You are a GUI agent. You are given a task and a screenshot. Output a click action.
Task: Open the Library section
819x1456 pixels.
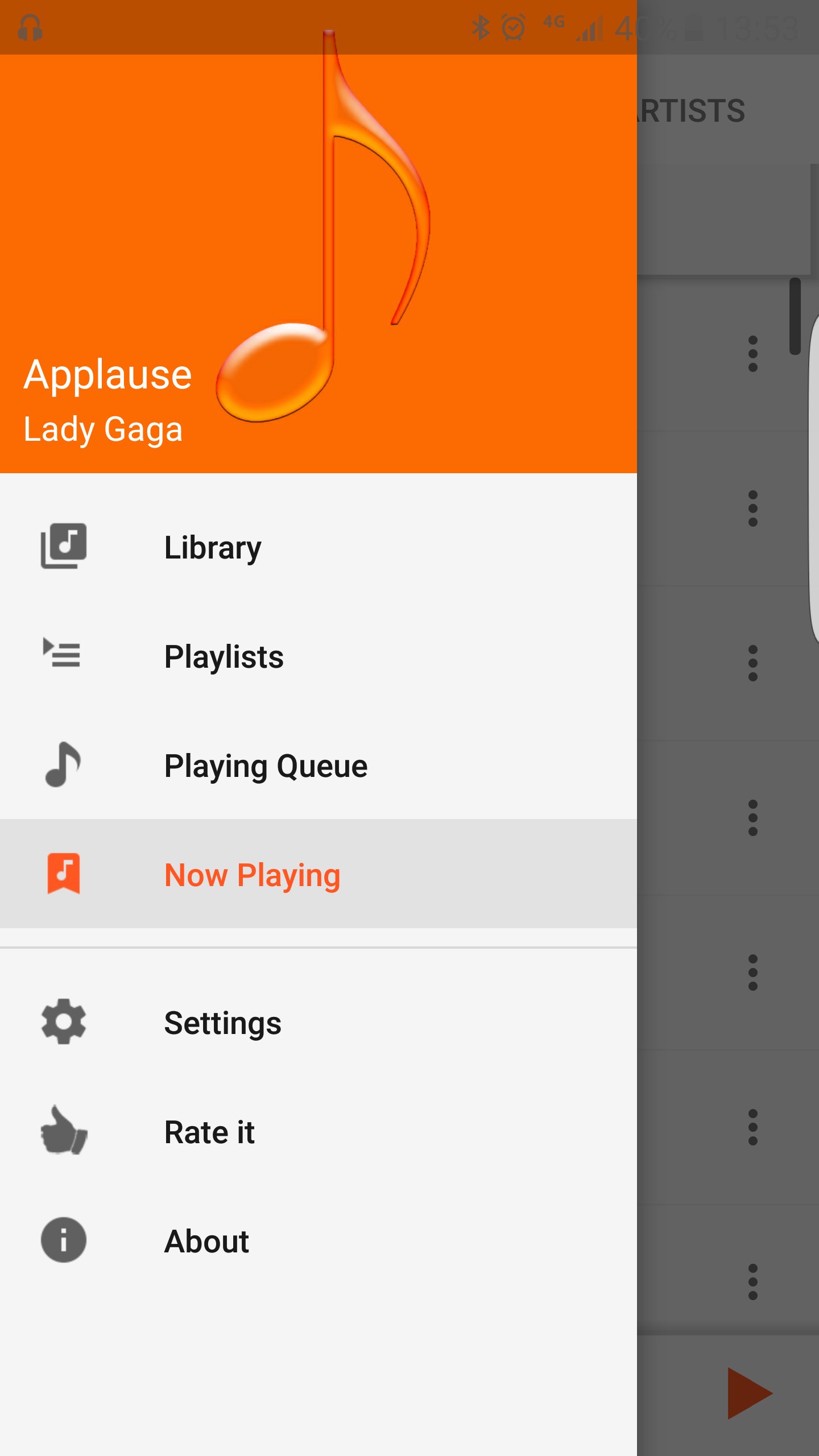click(x=212, y=547)
